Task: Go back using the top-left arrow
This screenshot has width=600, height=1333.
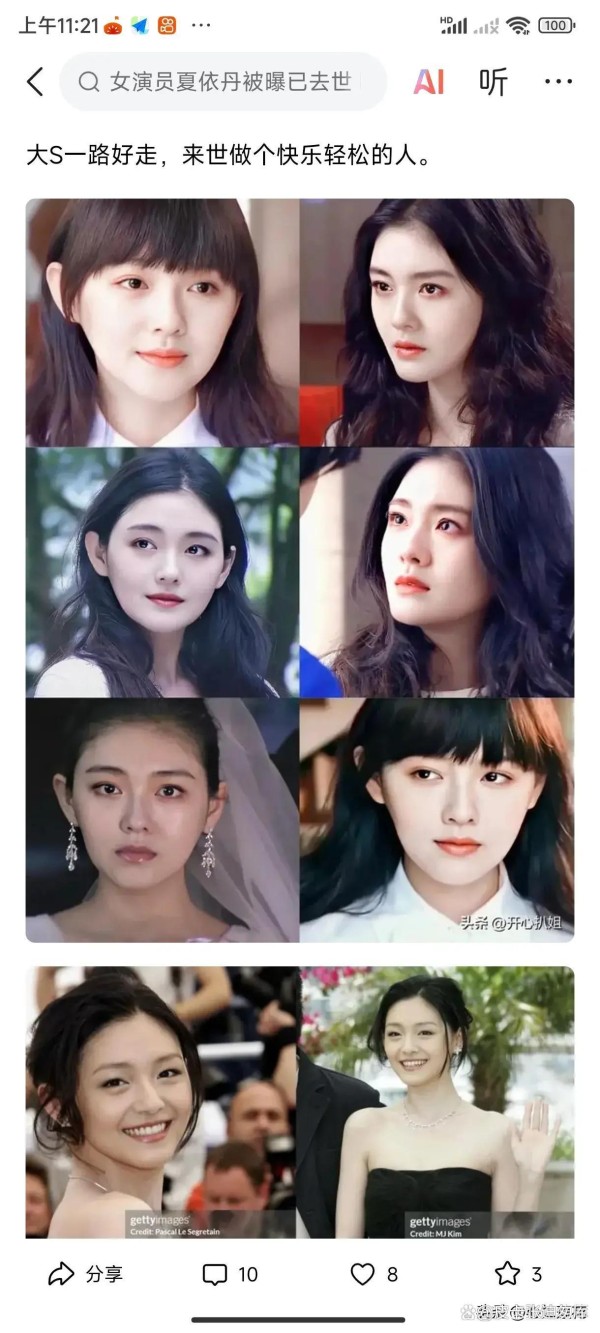Action: click(35, 82)
